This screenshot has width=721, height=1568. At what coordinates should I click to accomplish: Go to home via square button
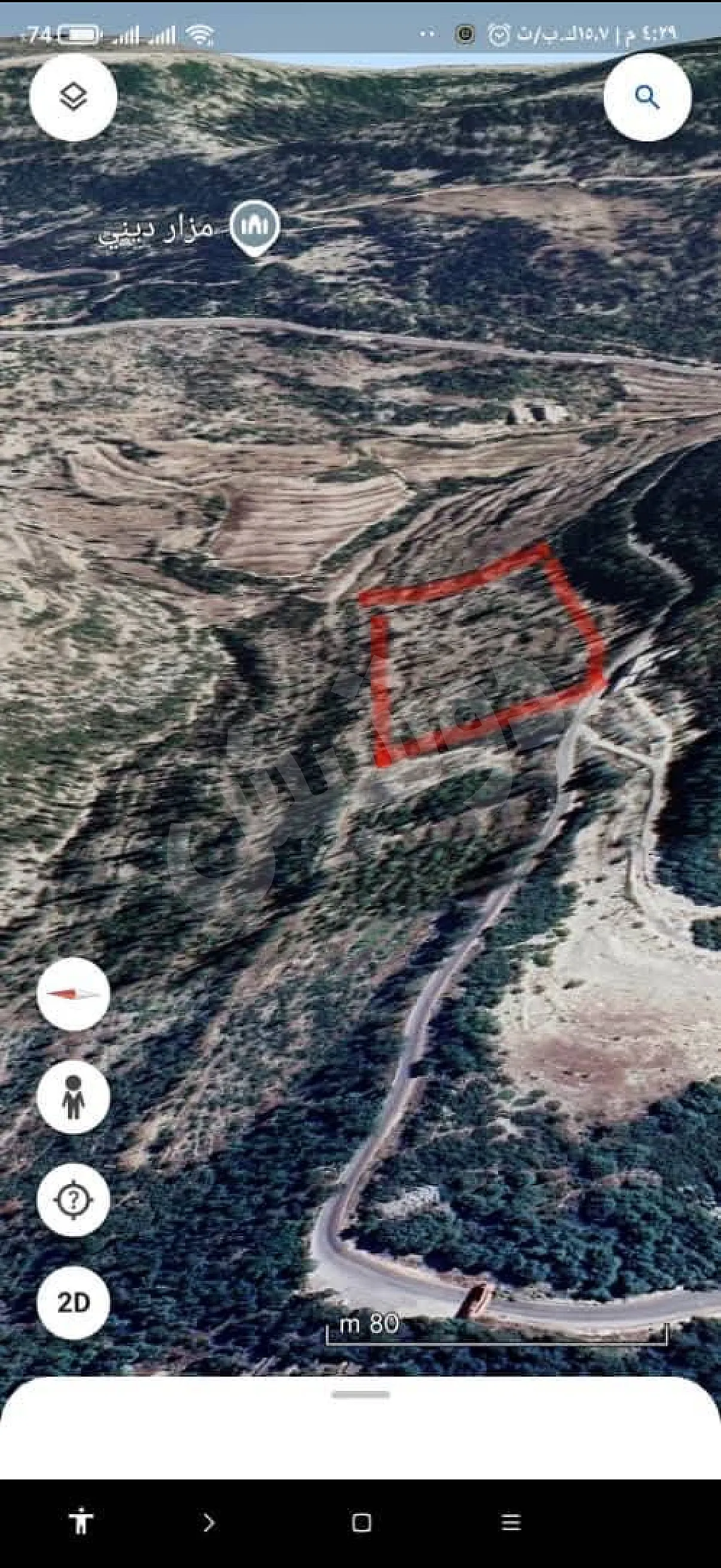pos(362,1523)
